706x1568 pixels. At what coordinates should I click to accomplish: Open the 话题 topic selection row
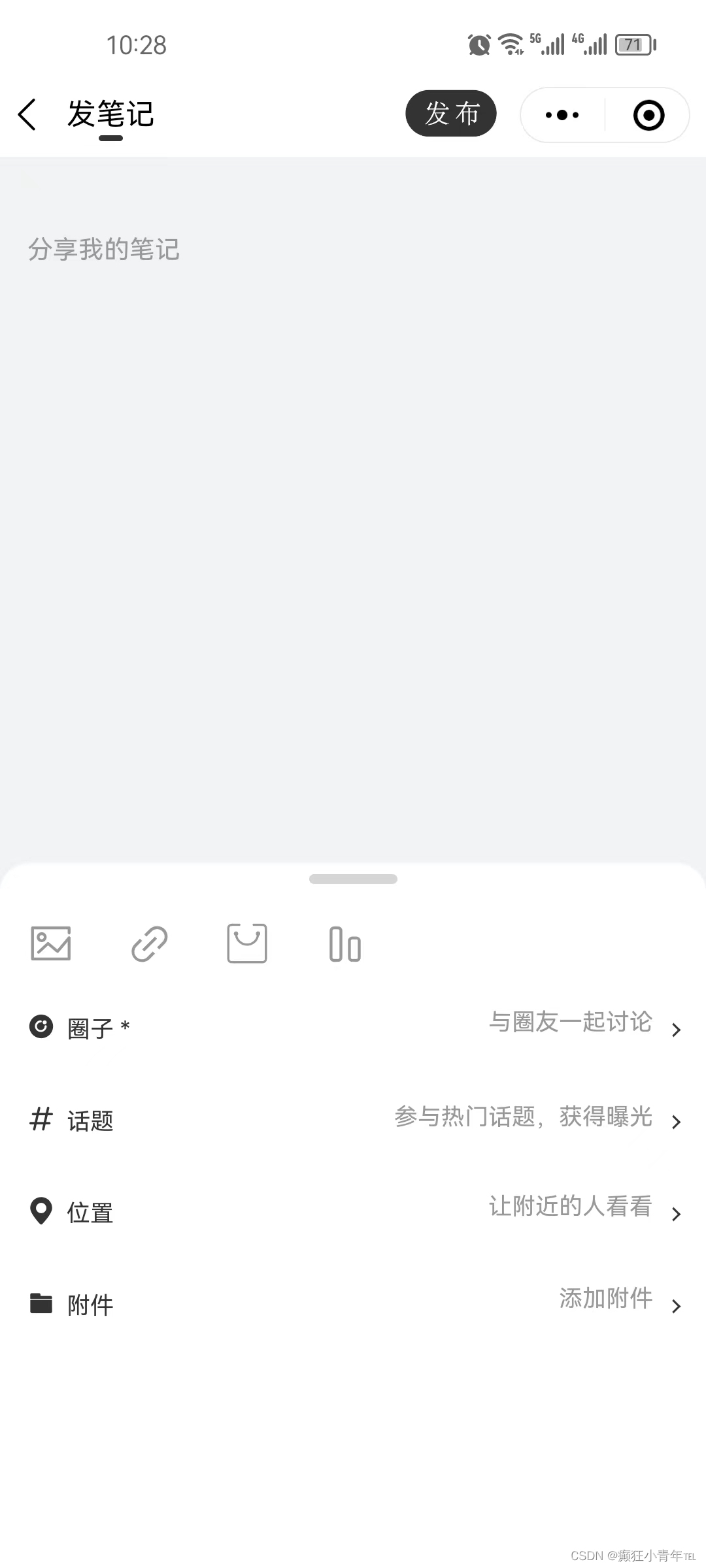pos(353,1120)
